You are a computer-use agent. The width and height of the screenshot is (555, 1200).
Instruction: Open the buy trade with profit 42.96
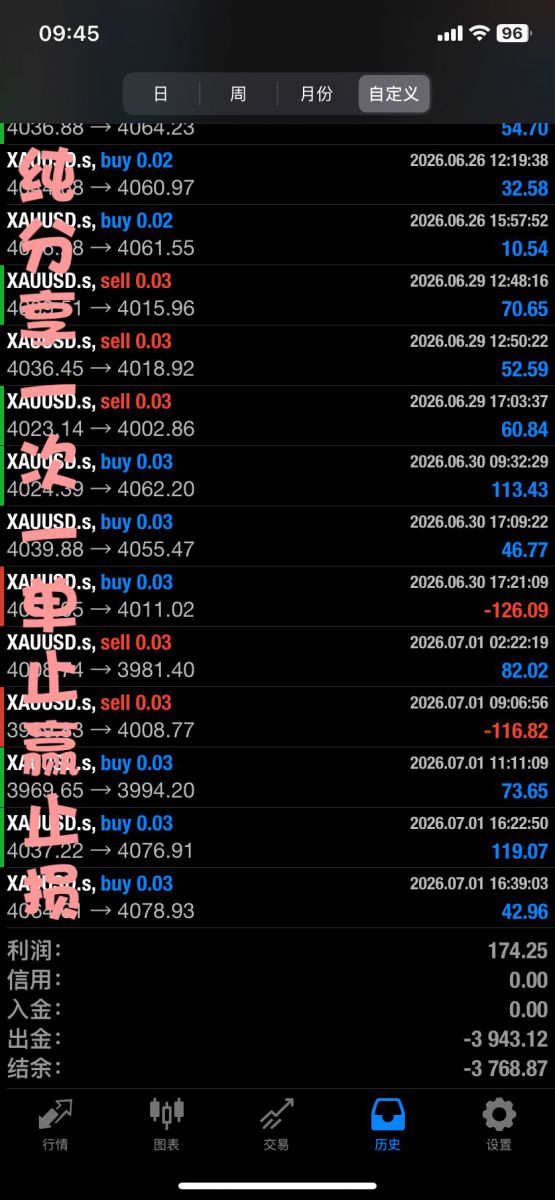[x=277, y=898]
